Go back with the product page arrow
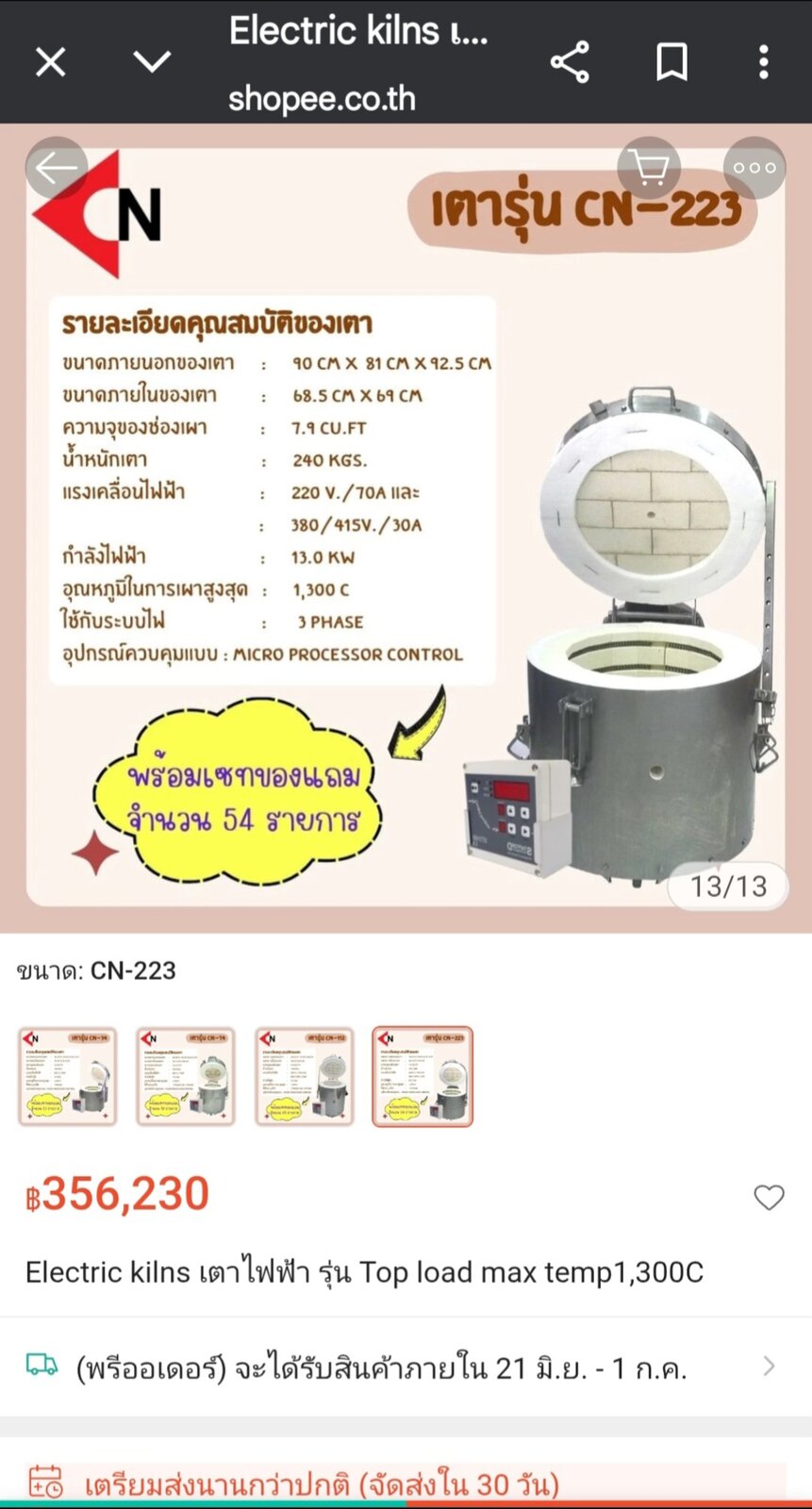 click(57, 169)
